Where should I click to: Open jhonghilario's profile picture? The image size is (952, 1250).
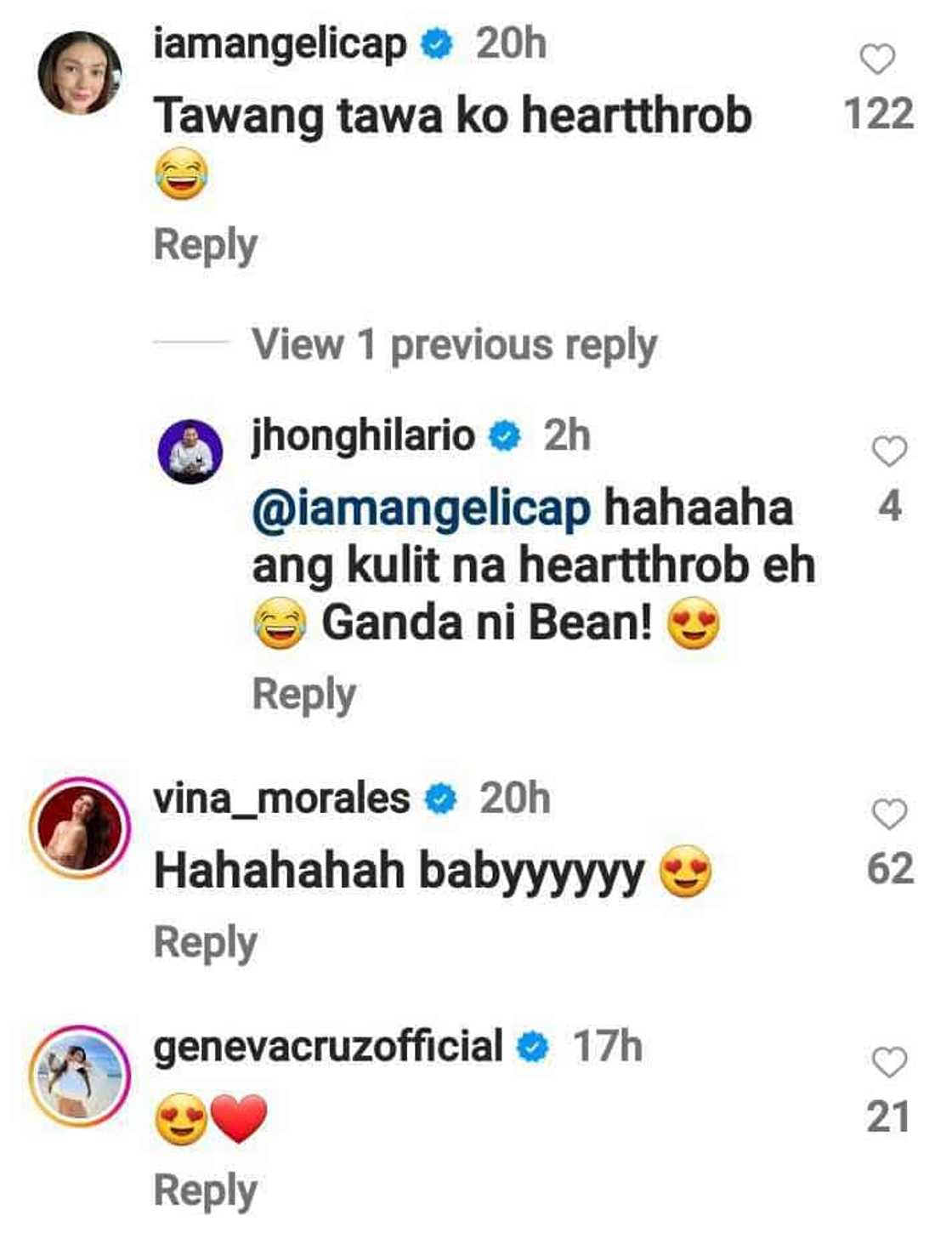pyautogui.click(x=190, y=452)
